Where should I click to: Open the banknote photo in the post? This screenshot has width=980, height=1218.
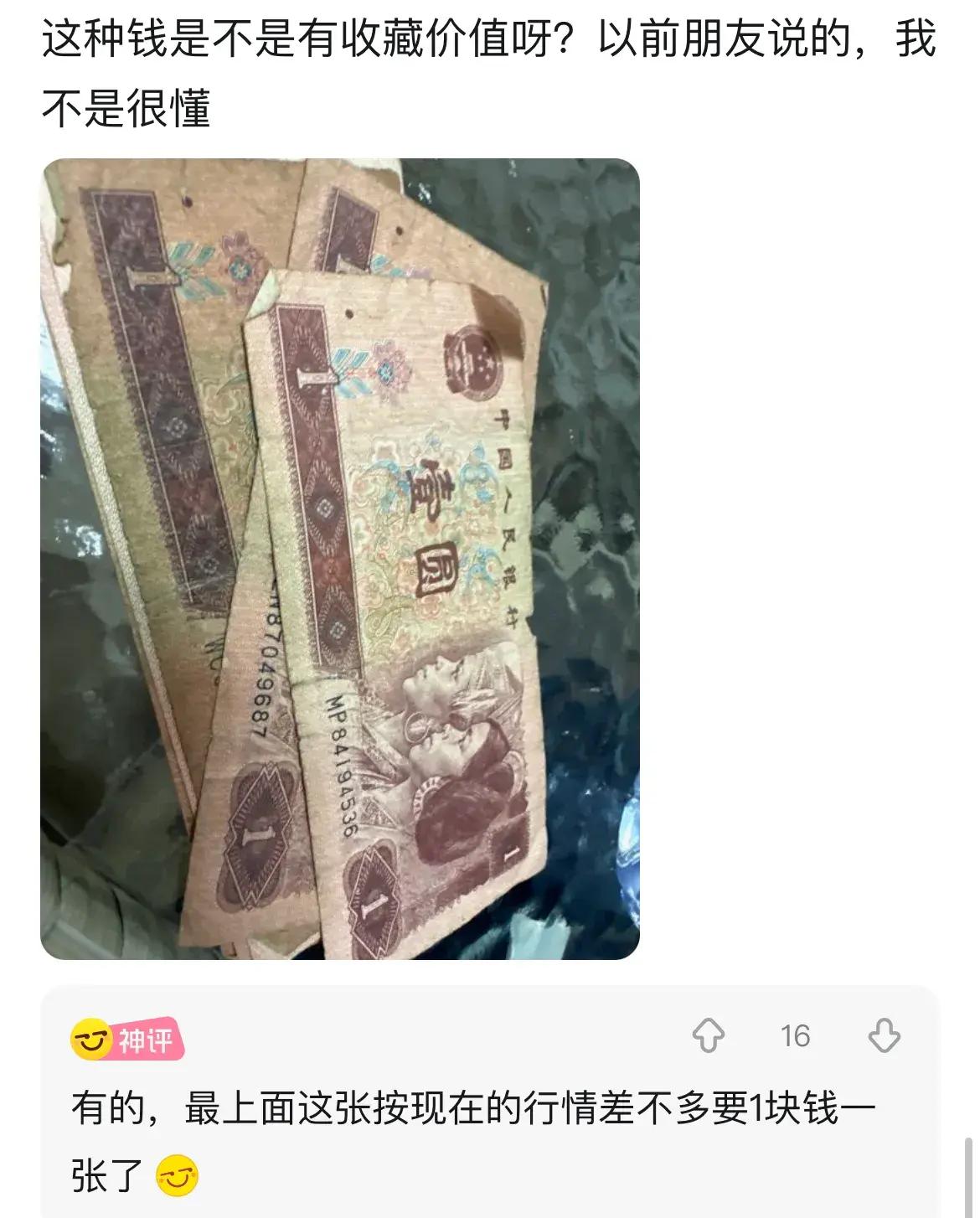coord(339,559)
